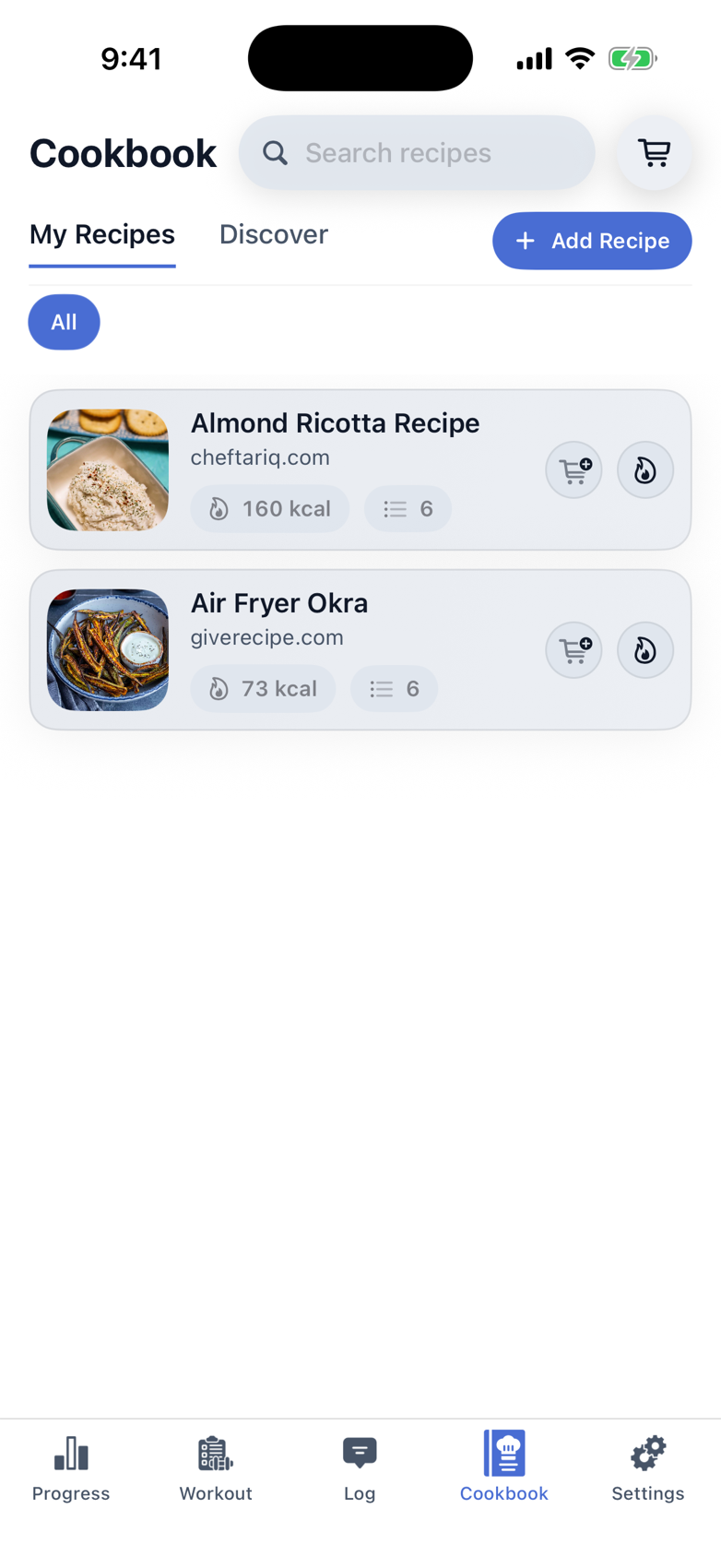Open the shopping cart icon
Image resolution: width=721 pixels, height=1568 pixels.
point(654,152)
